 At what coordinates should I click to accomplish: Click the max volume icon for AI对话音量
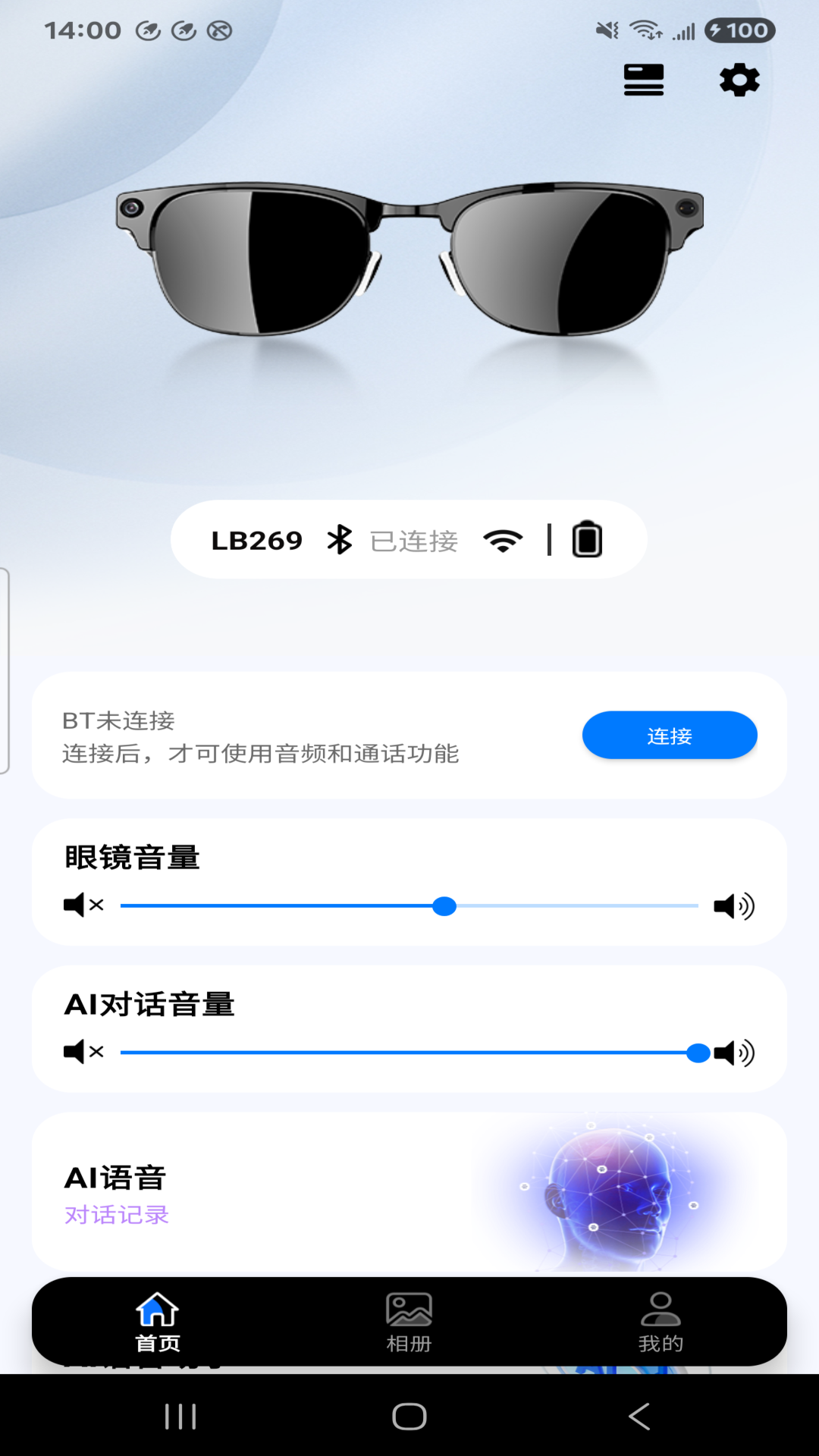pyautogui.click(x=735, y=1052)
